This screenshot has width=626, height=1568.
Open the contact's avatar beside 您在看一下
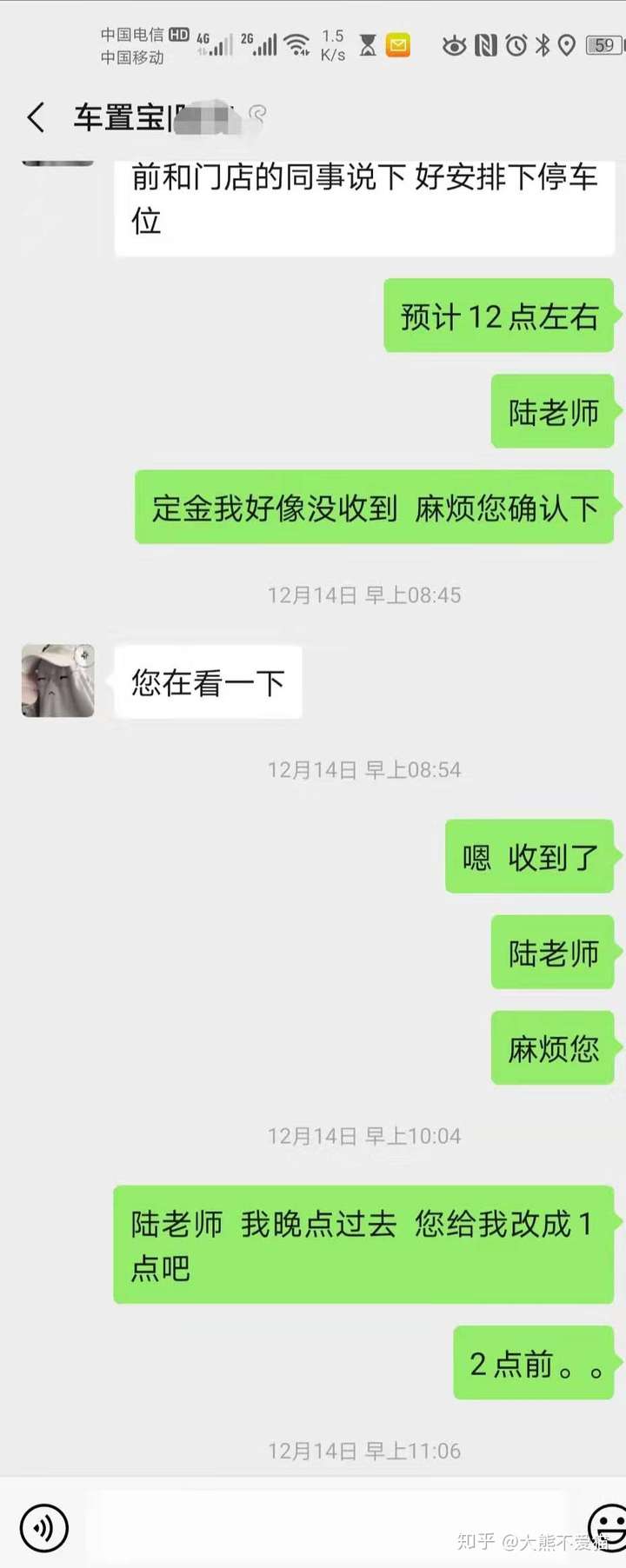(57, 681)
